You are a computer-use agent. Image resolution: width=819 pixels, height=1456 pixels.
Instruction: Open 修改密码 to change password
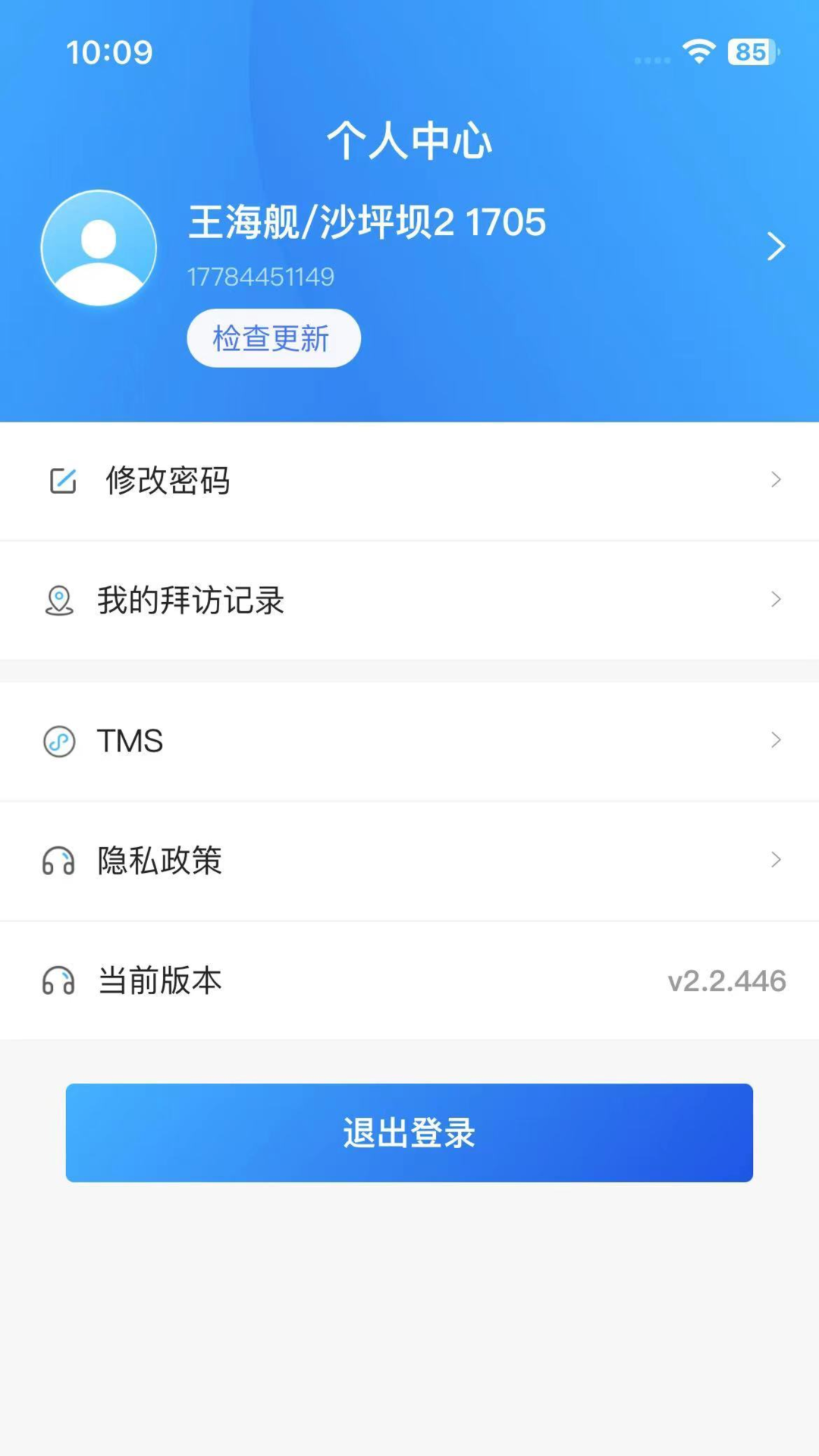tap(409, 481)
